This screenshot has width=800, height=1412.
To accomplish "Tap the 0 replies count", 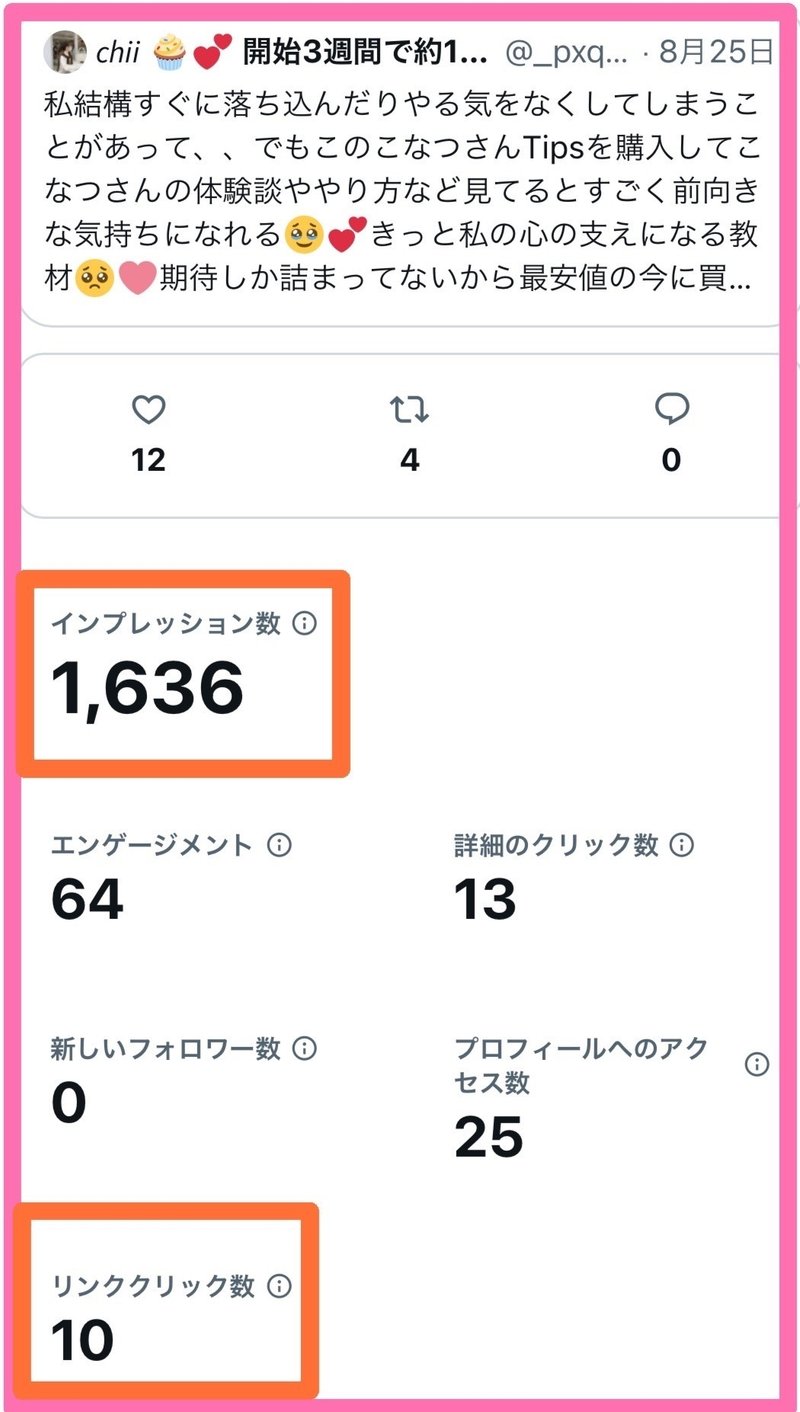I will 672,460.
